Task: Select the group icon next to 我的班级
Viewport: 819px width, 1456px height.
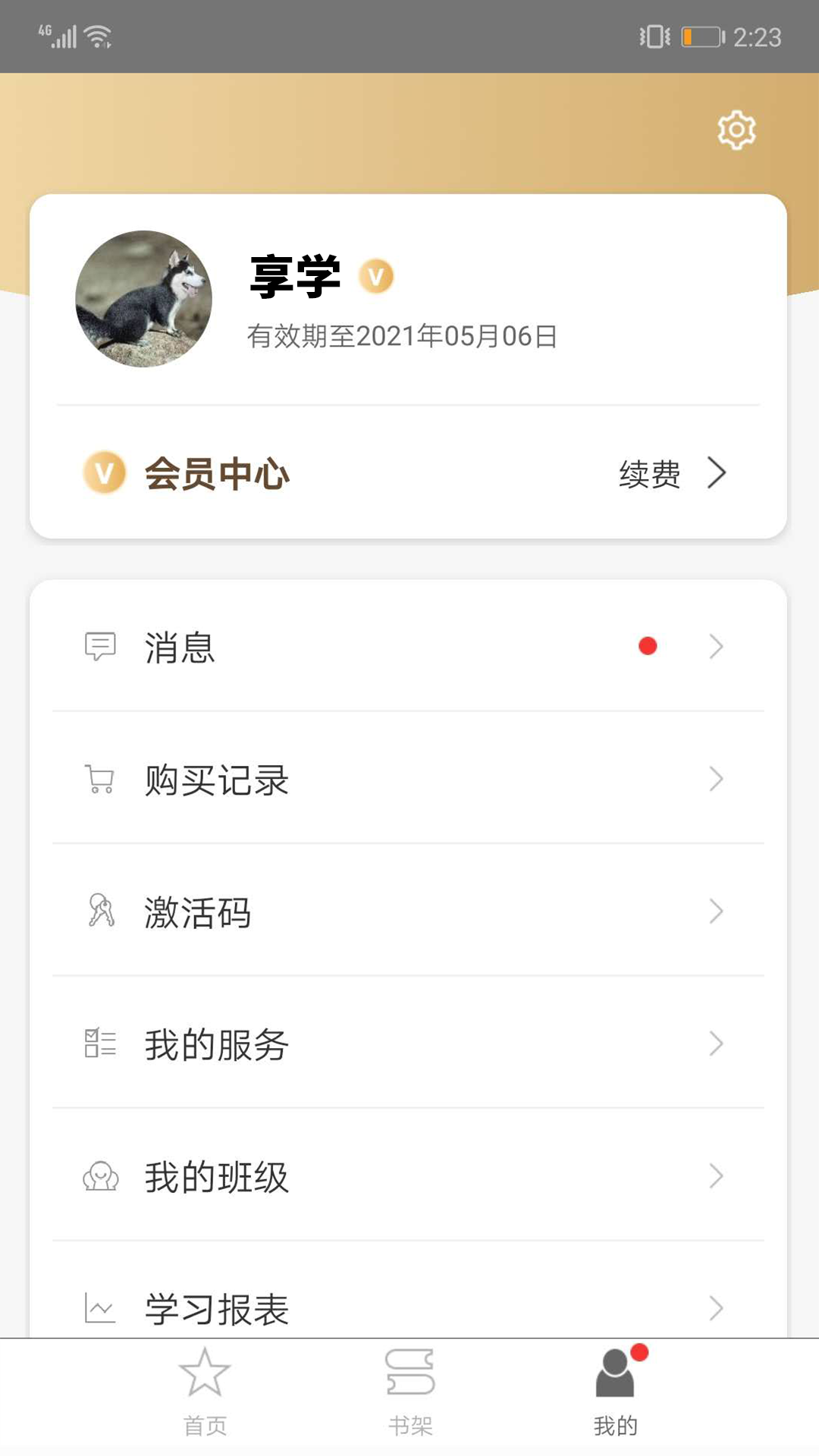Action: coord(99,1175)
